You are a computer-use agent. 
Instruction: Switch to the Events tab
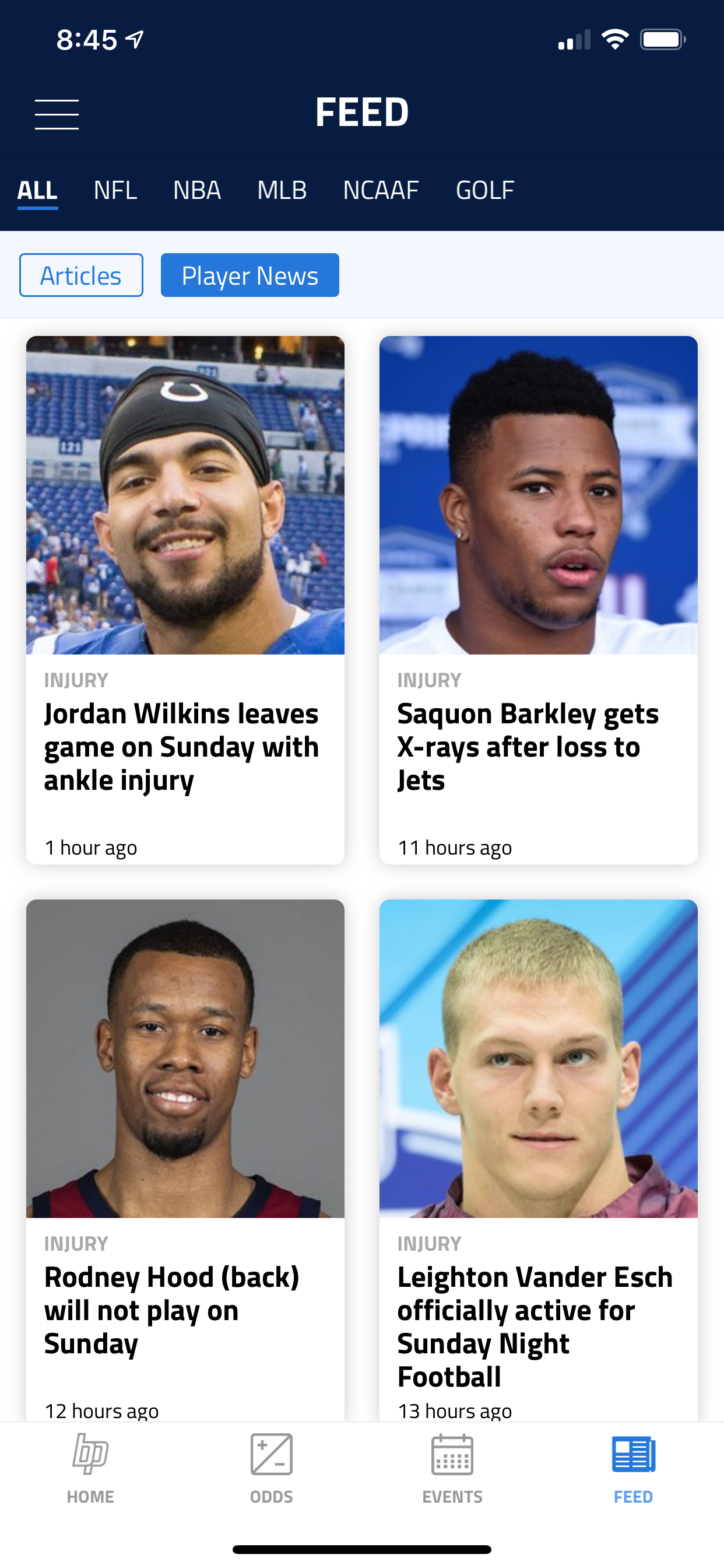(452, 1468)
